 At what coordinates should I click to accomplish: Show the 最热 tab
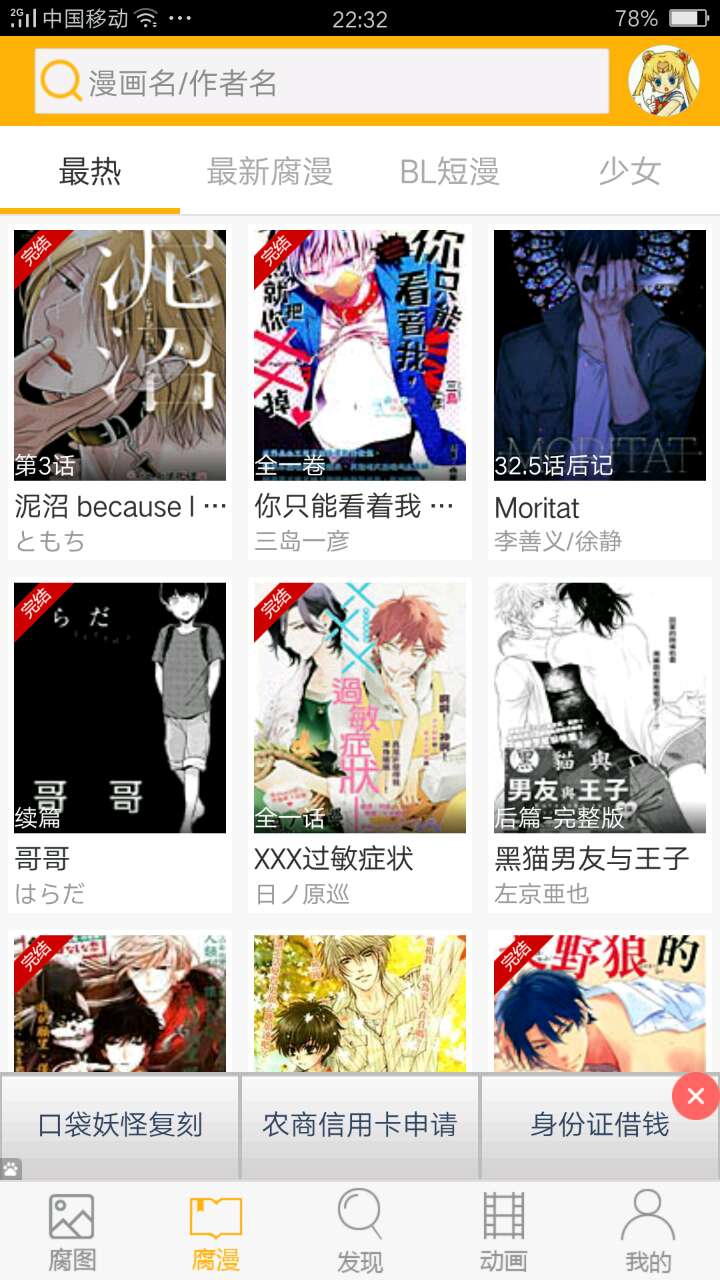tap(90, 172)
